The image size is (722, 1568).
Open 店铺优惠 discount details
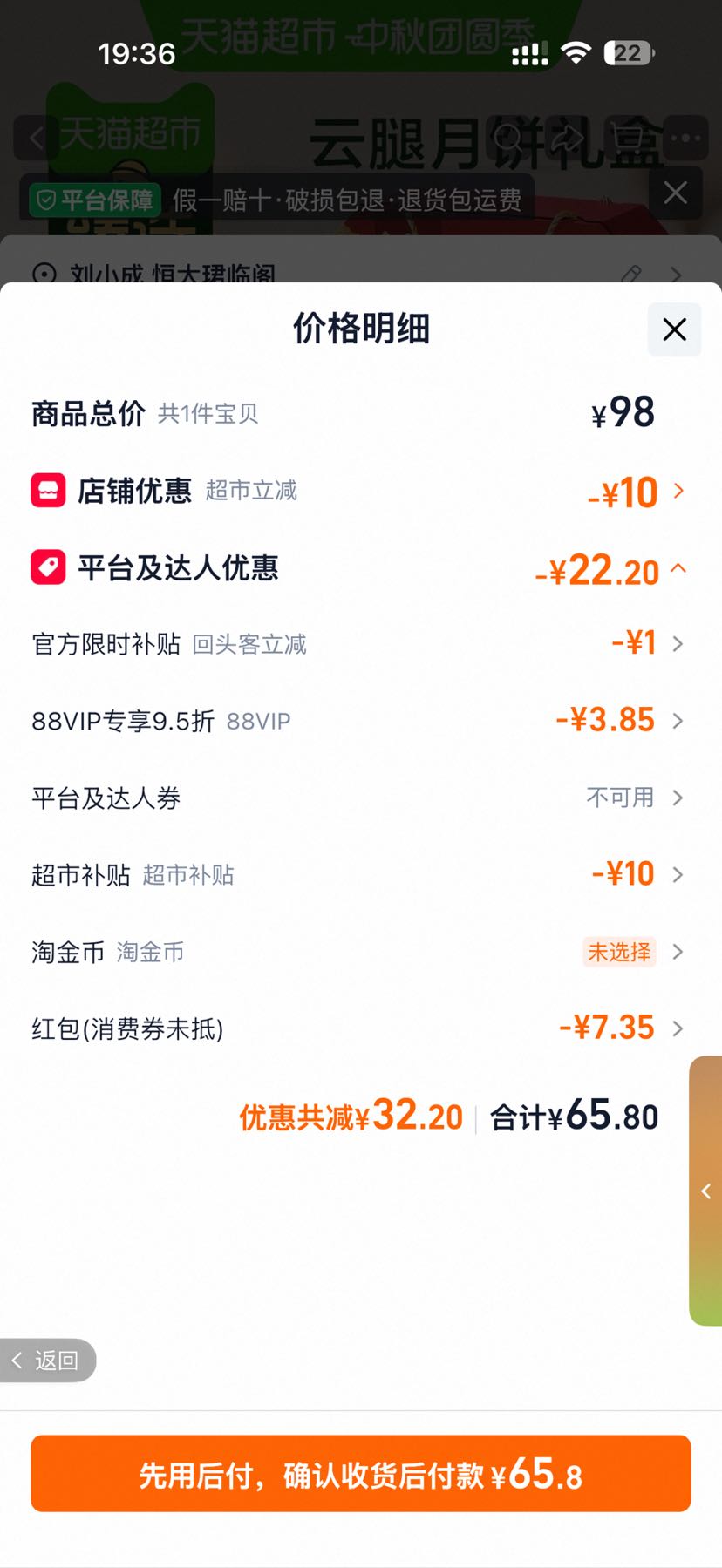tap(360, 491)
